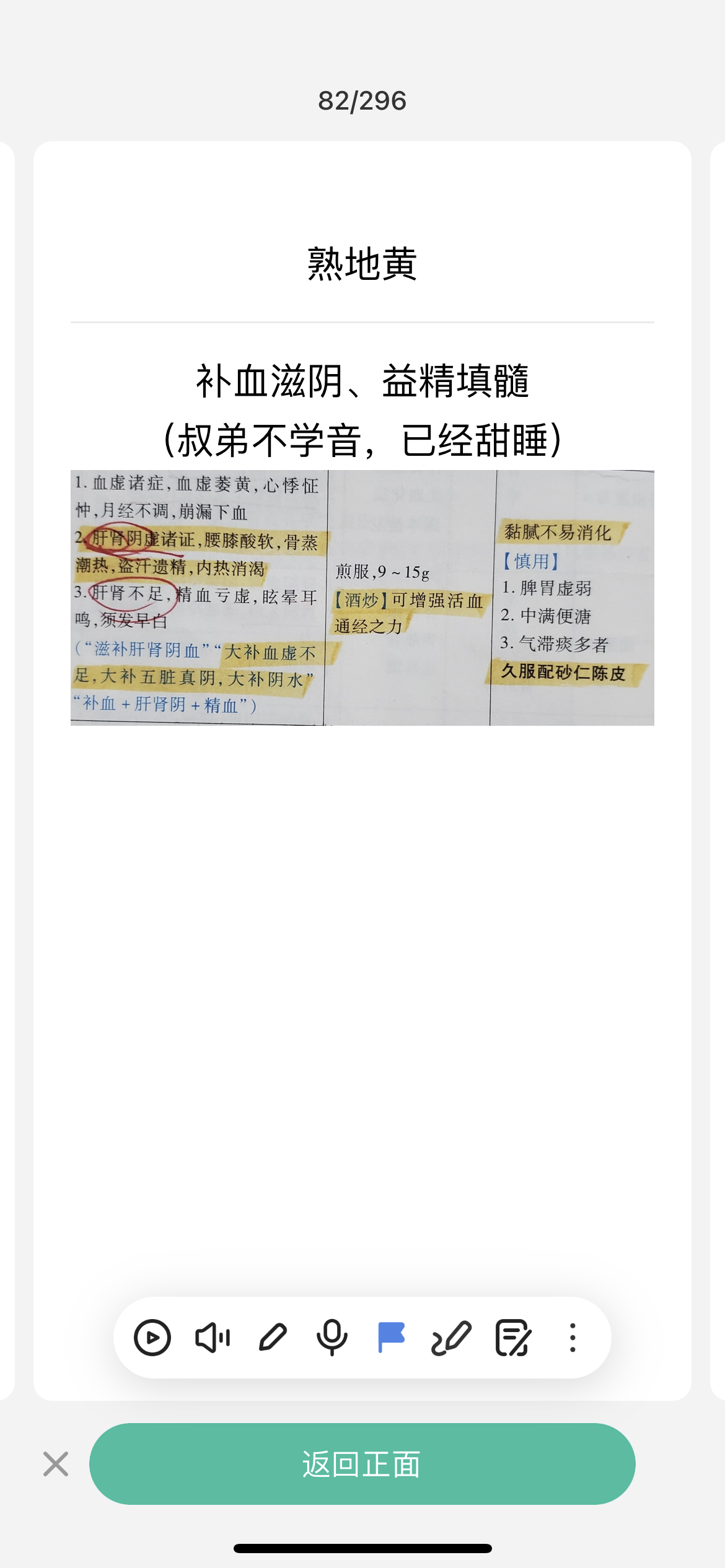Edit this card with the pencil icon
Viewport: 725px width, 1568px height.
(273, 1338)
